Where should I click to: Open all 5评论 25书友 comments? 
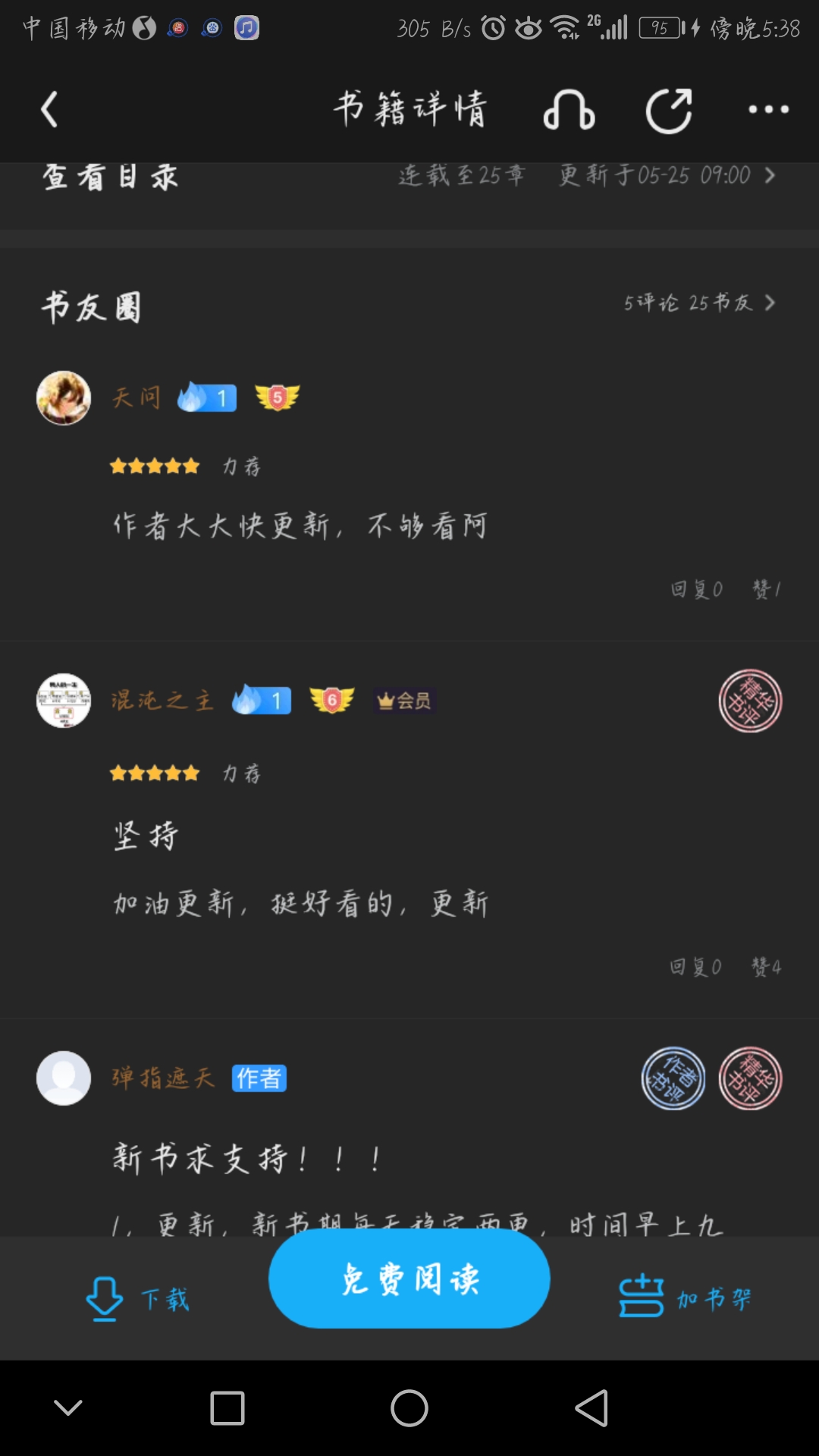pos(698,303)
